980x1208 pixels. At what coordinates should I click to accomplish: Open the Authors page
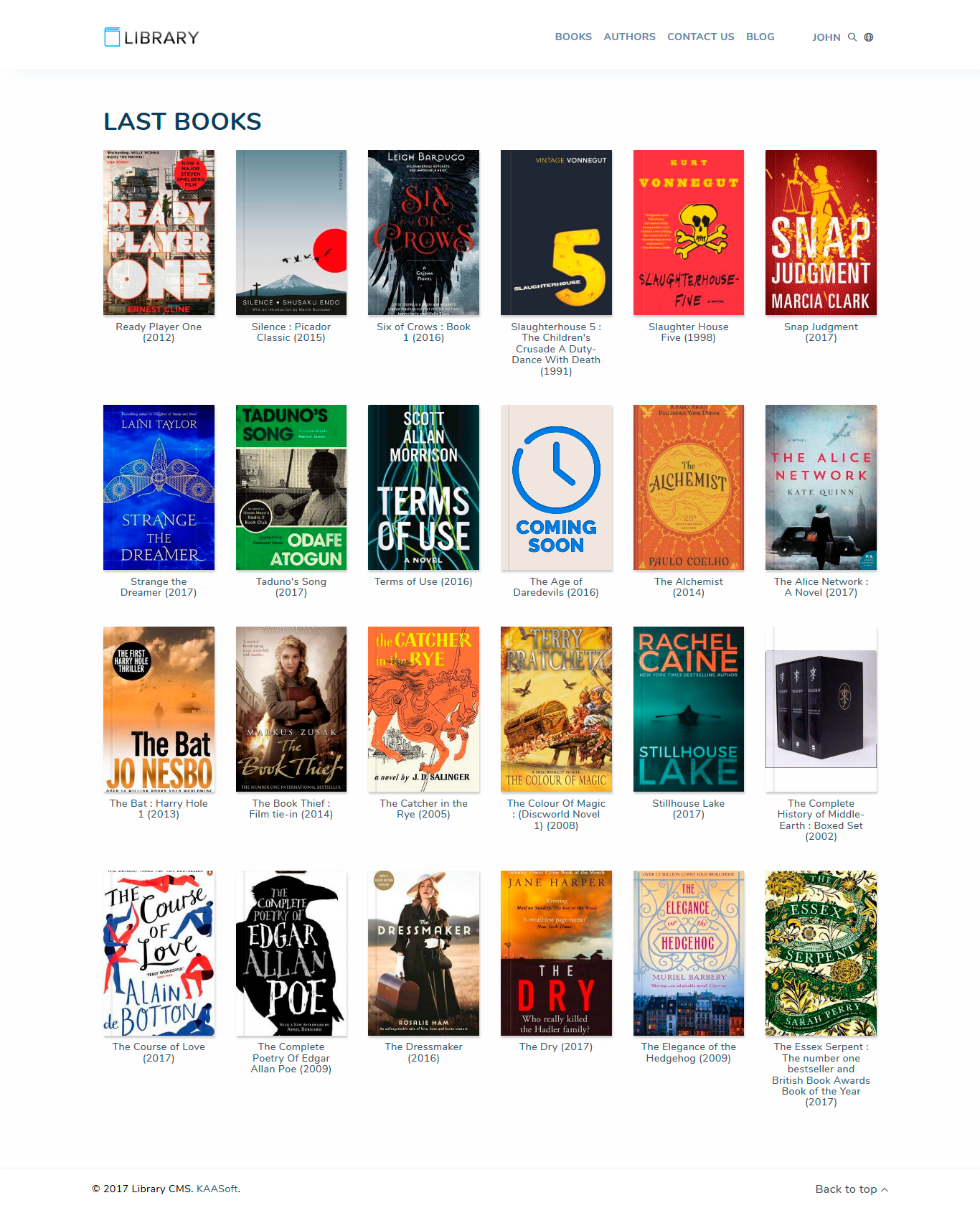pyautogui.click(x=629, y=37)
